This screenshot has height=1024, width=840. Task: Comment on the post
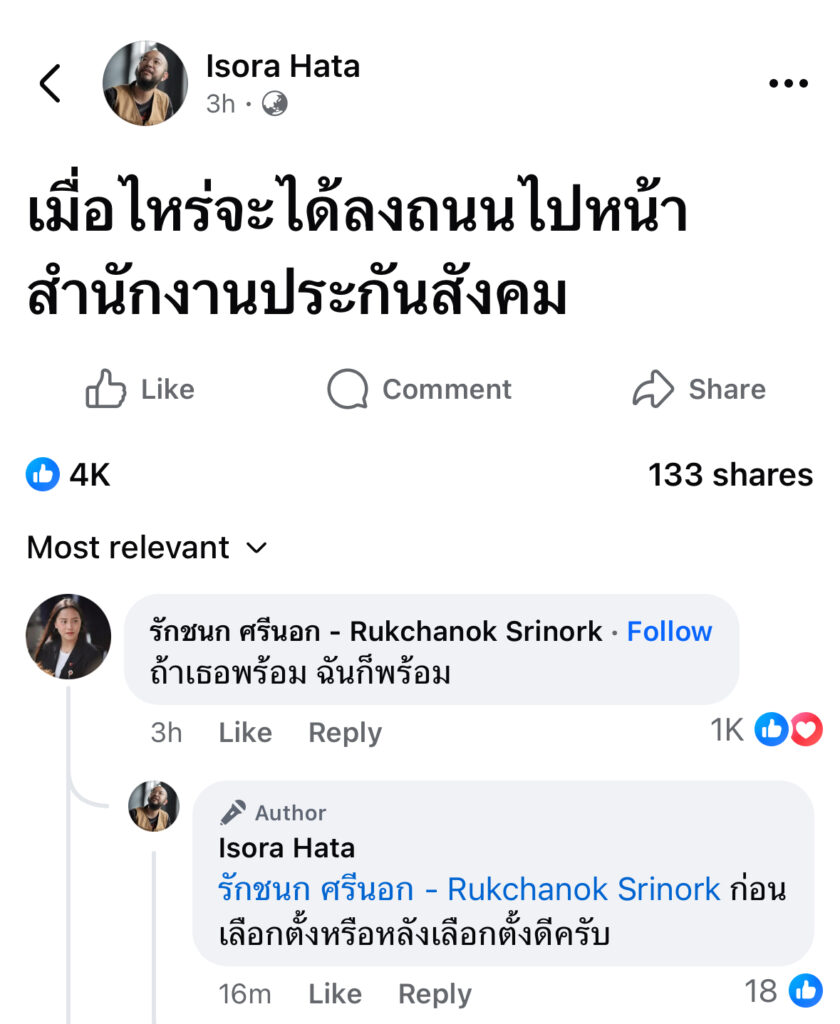pos(419,389)
